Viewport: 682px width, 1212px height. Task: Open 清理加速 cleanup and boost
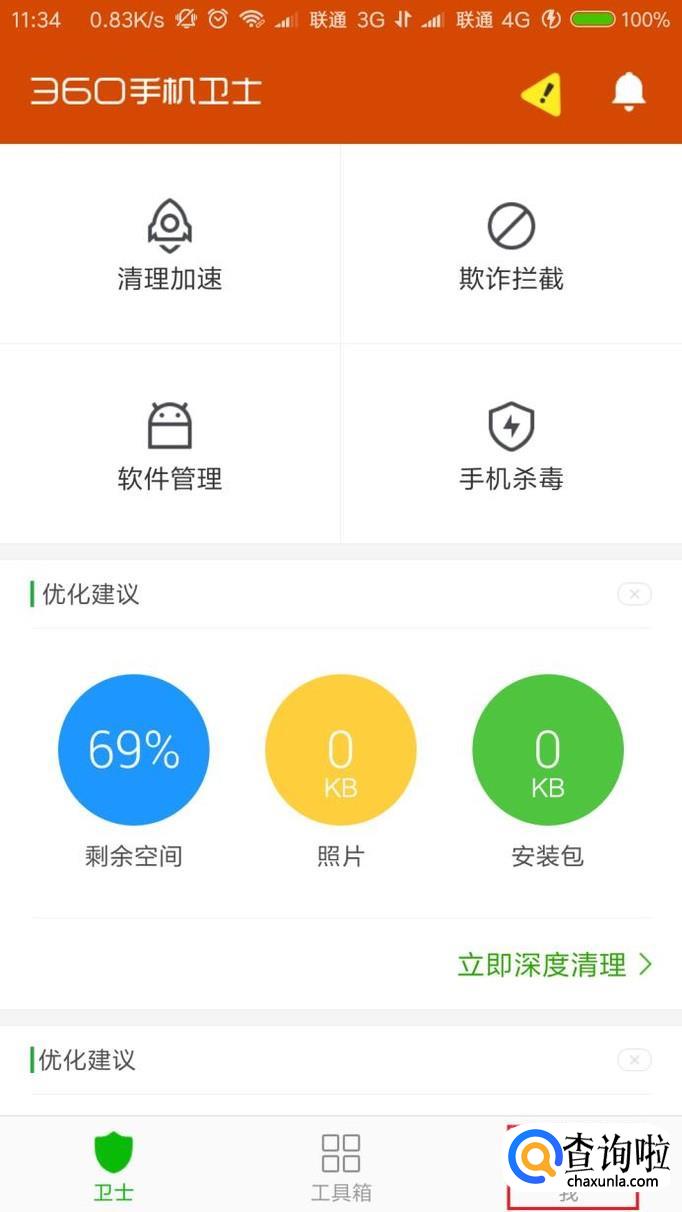point(170,245)
